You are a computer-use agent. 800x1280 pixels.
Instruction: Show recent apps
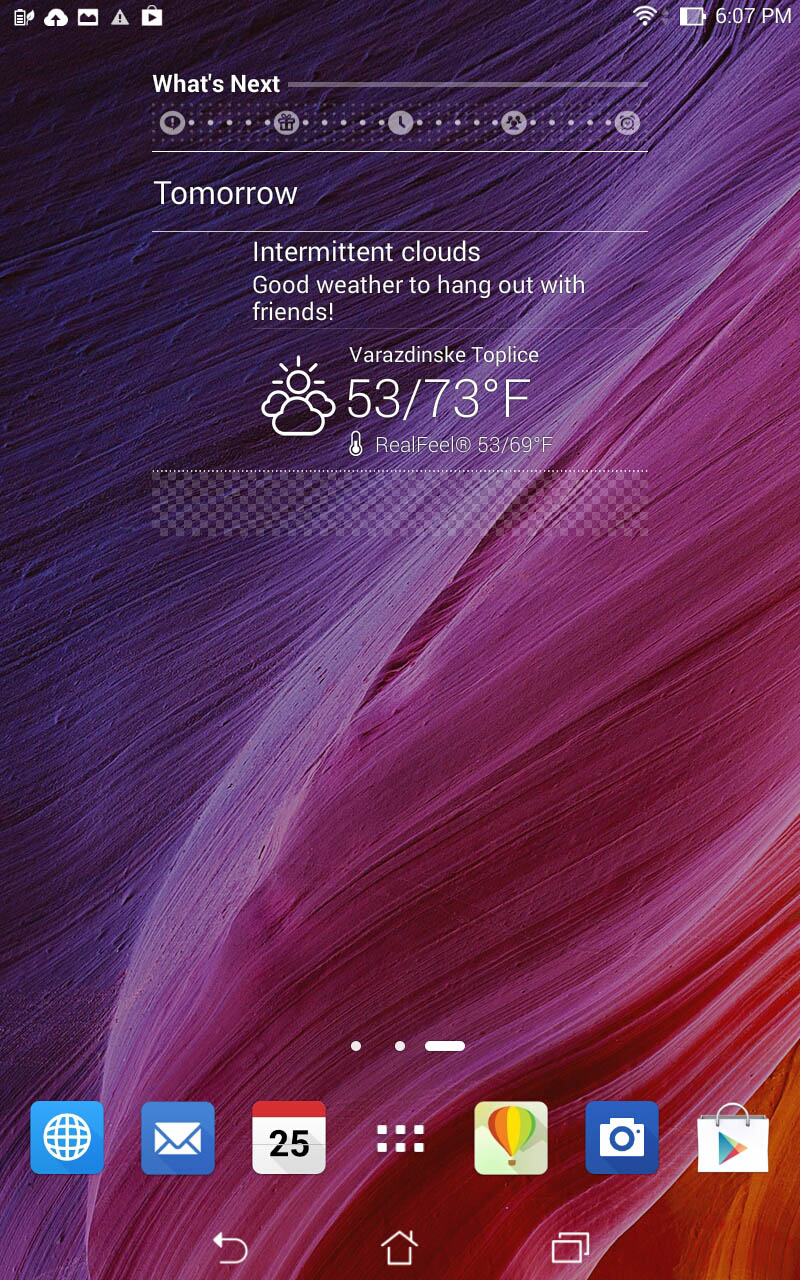pos(570,1247)
